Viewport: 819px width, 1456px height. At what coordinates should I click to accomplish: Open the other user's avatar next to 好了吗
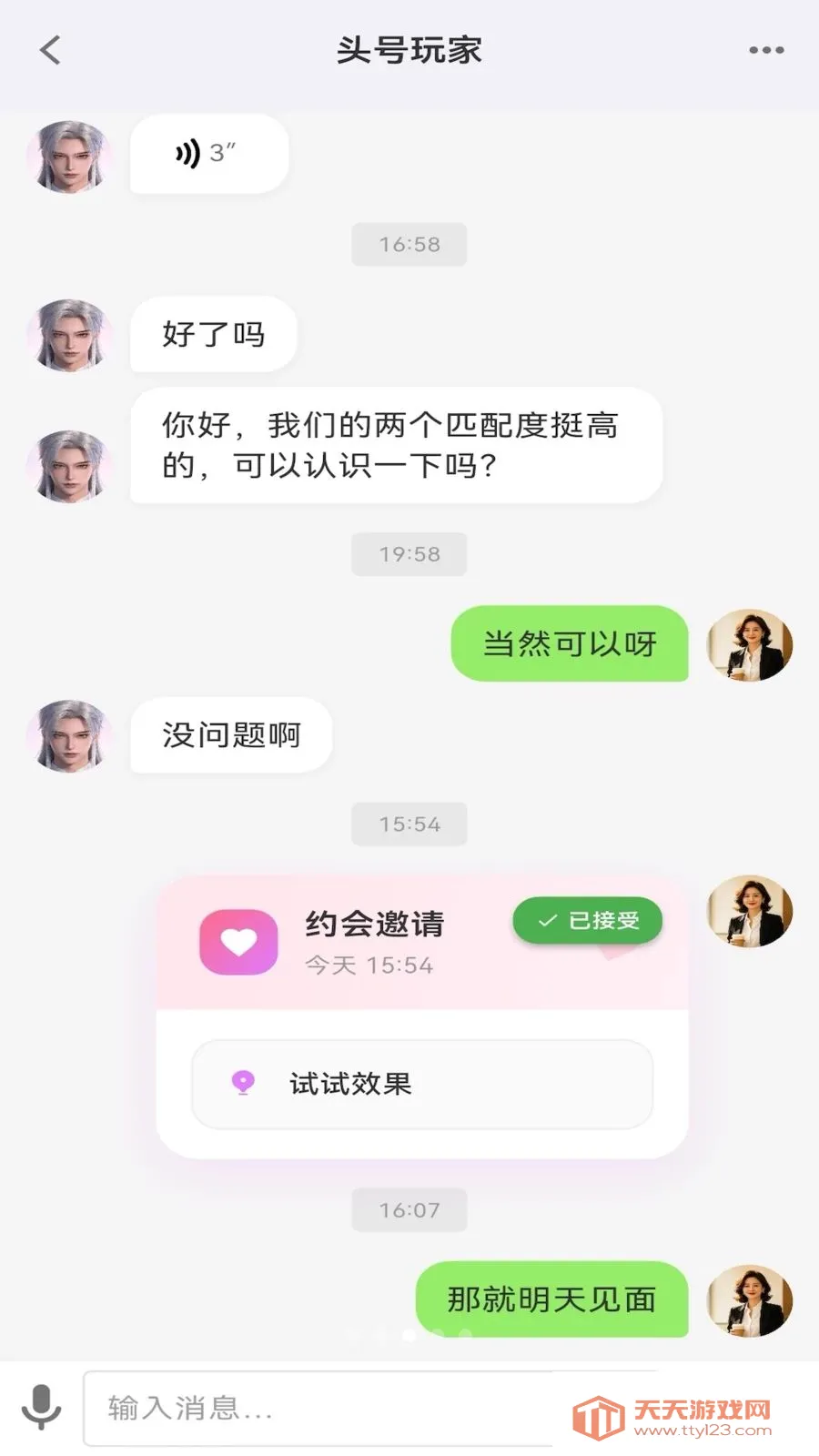coord(68,335)
